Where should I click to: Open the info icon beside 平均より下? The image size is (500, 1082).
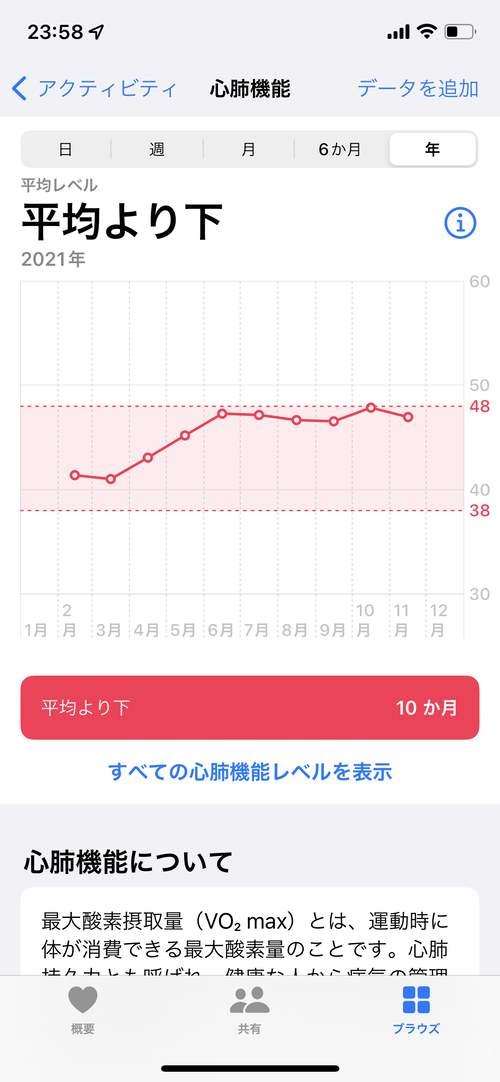click(x=460, y=223)
